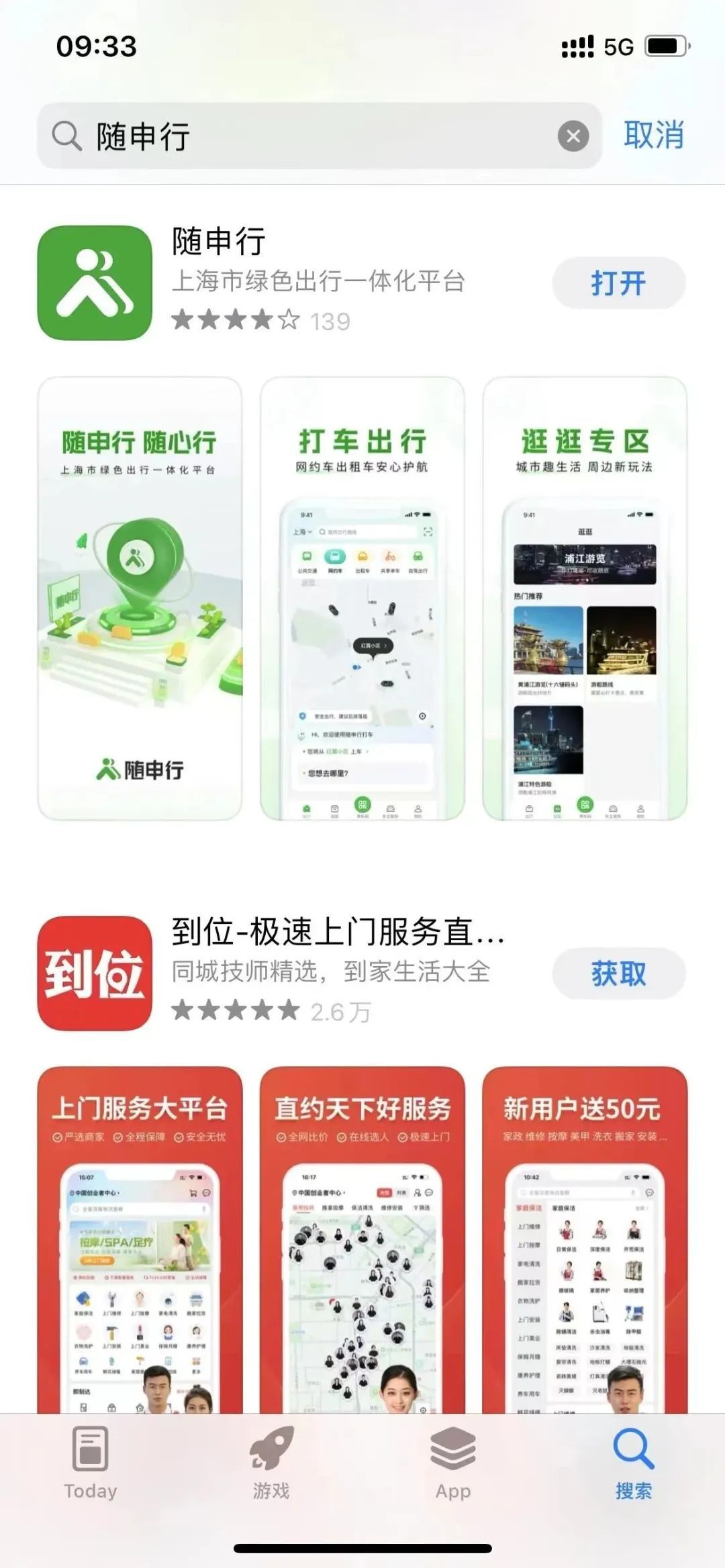The image size is (725, 1568).
Task: Tap 取消 to cancel search
Action: [653, 136]
